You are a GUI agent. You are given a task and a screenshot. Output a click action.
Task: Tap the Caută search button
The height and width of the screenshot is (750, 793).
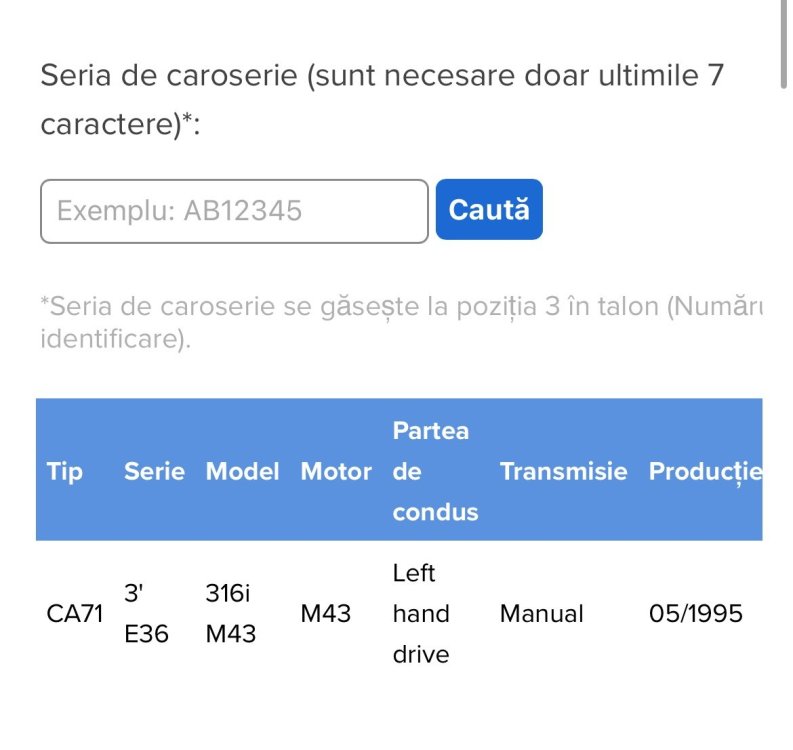tap(489, 210)
